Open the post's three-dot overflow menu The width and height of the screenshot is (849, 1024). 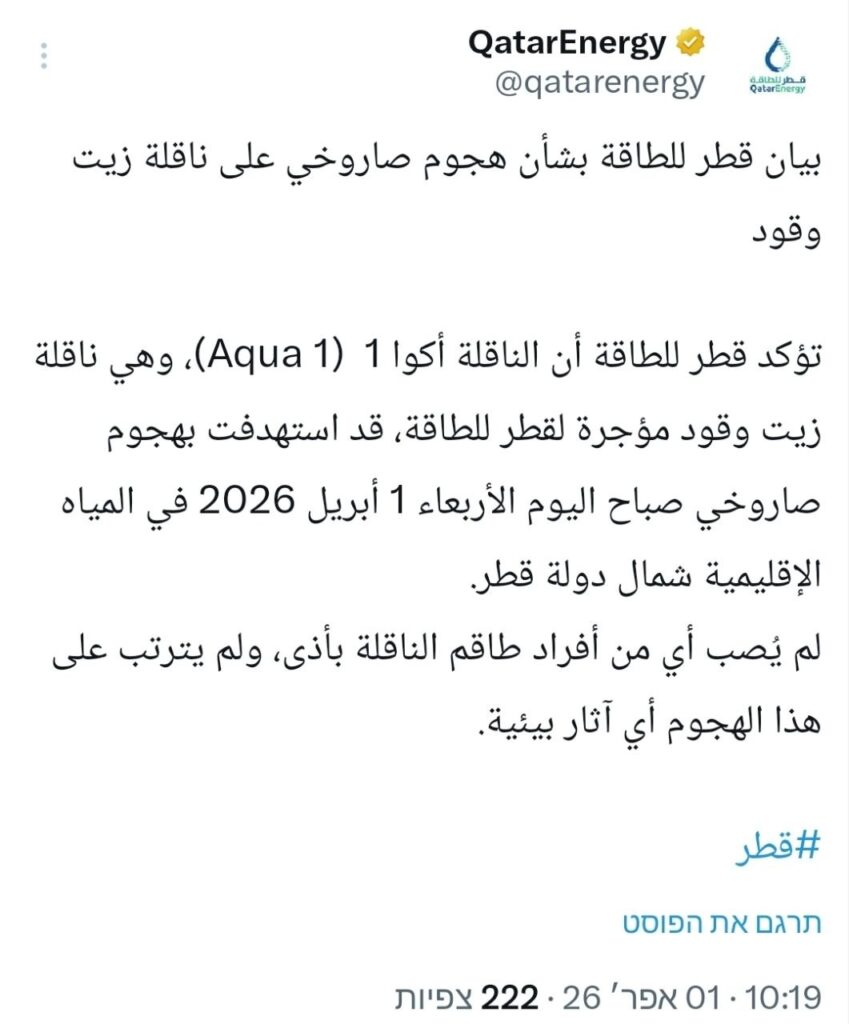(43, 56)
